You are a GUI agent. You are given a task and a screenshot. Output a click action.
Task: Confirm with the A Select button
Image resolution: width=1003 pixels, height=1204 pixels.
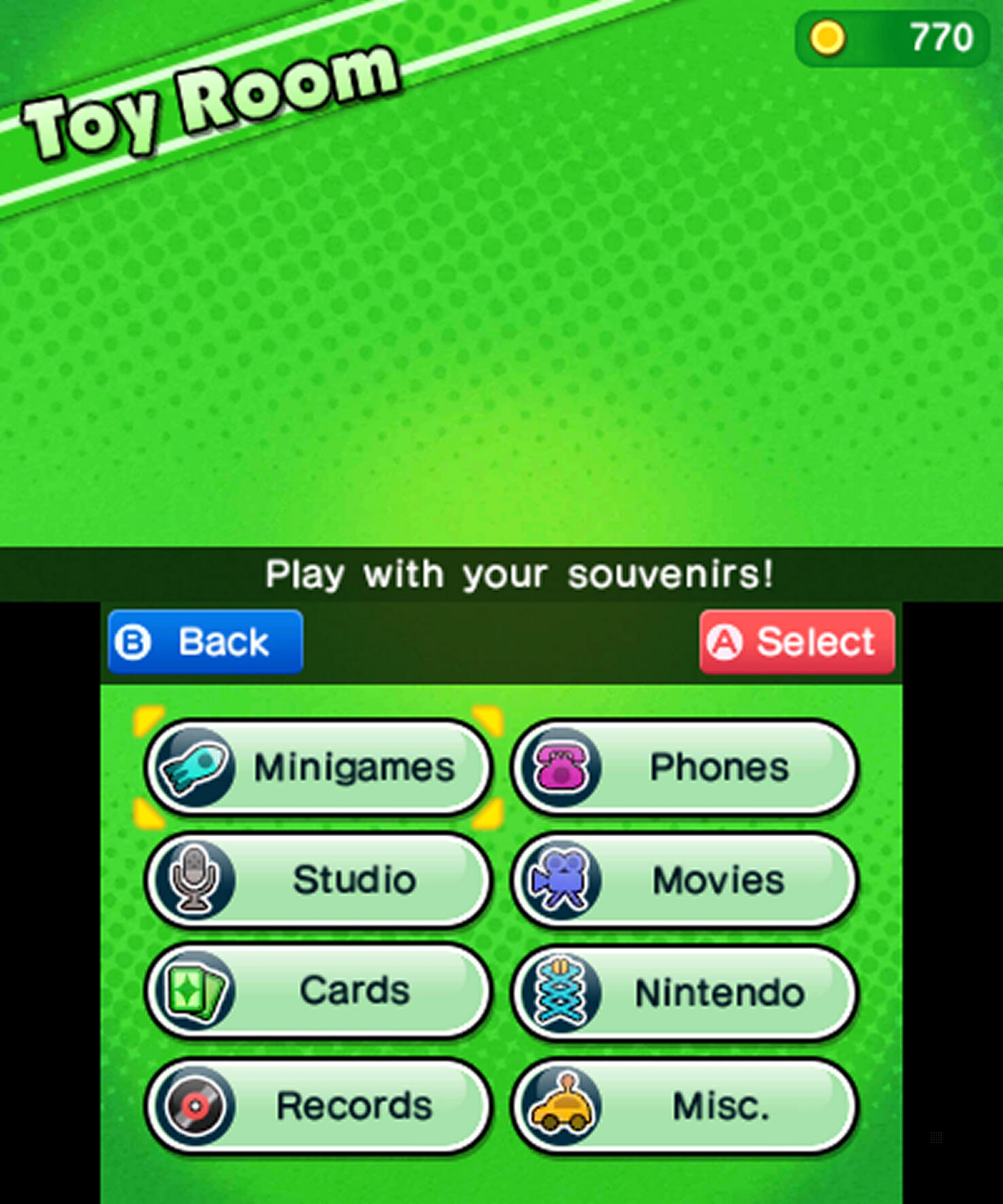(x=796, y=642)
